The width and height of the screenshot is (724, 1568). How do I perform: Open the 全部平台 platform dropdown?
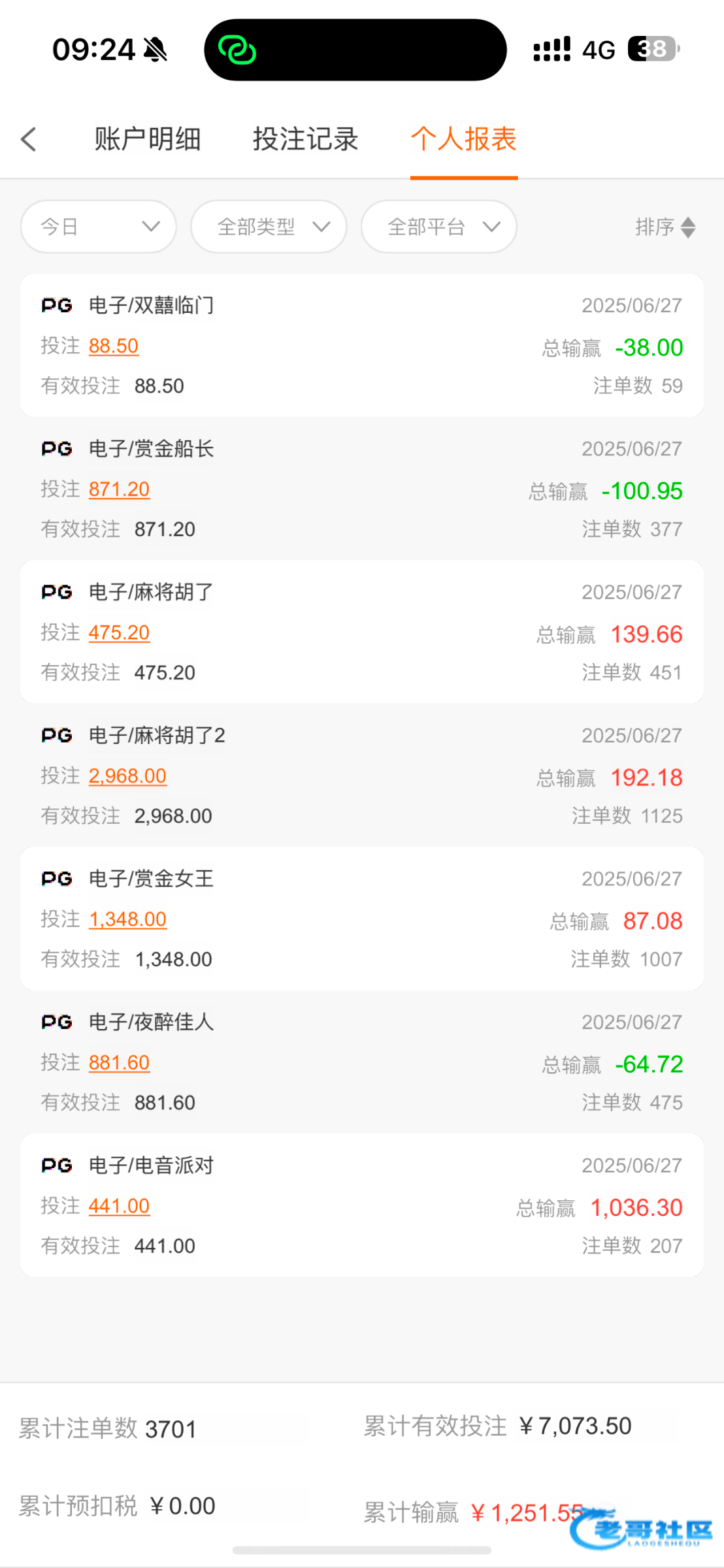click(438, 227)
